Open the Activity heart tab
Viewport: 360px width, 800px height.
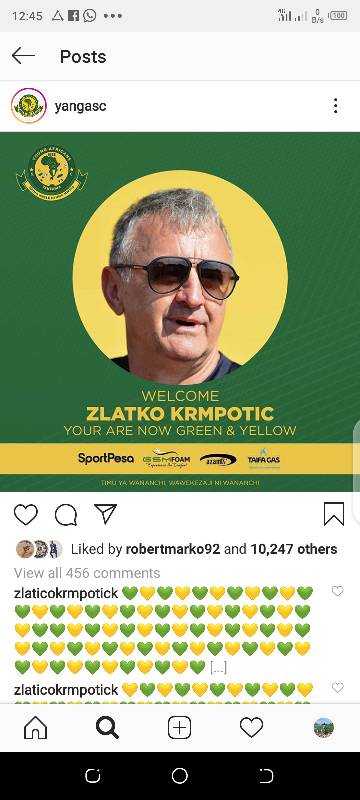(251, 728)
